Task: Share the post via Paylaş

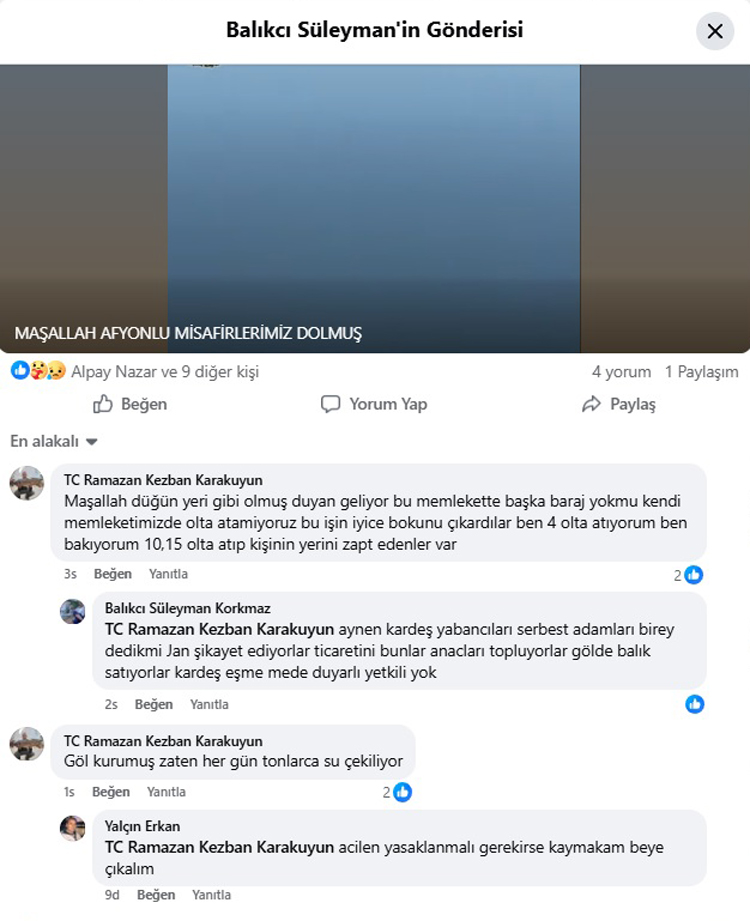Action: (619, 404)
